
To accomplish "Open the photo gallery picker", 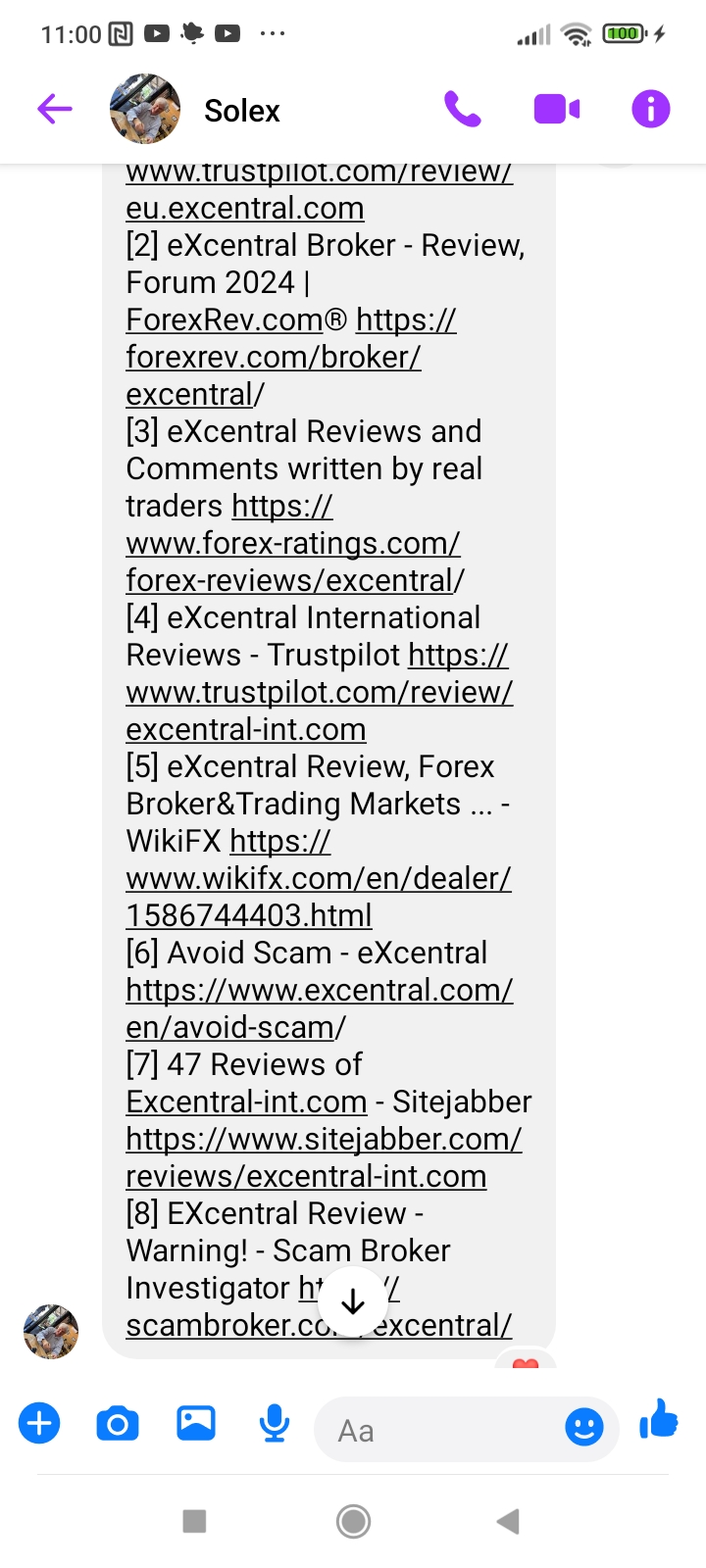I will [x=196, y=1423].
